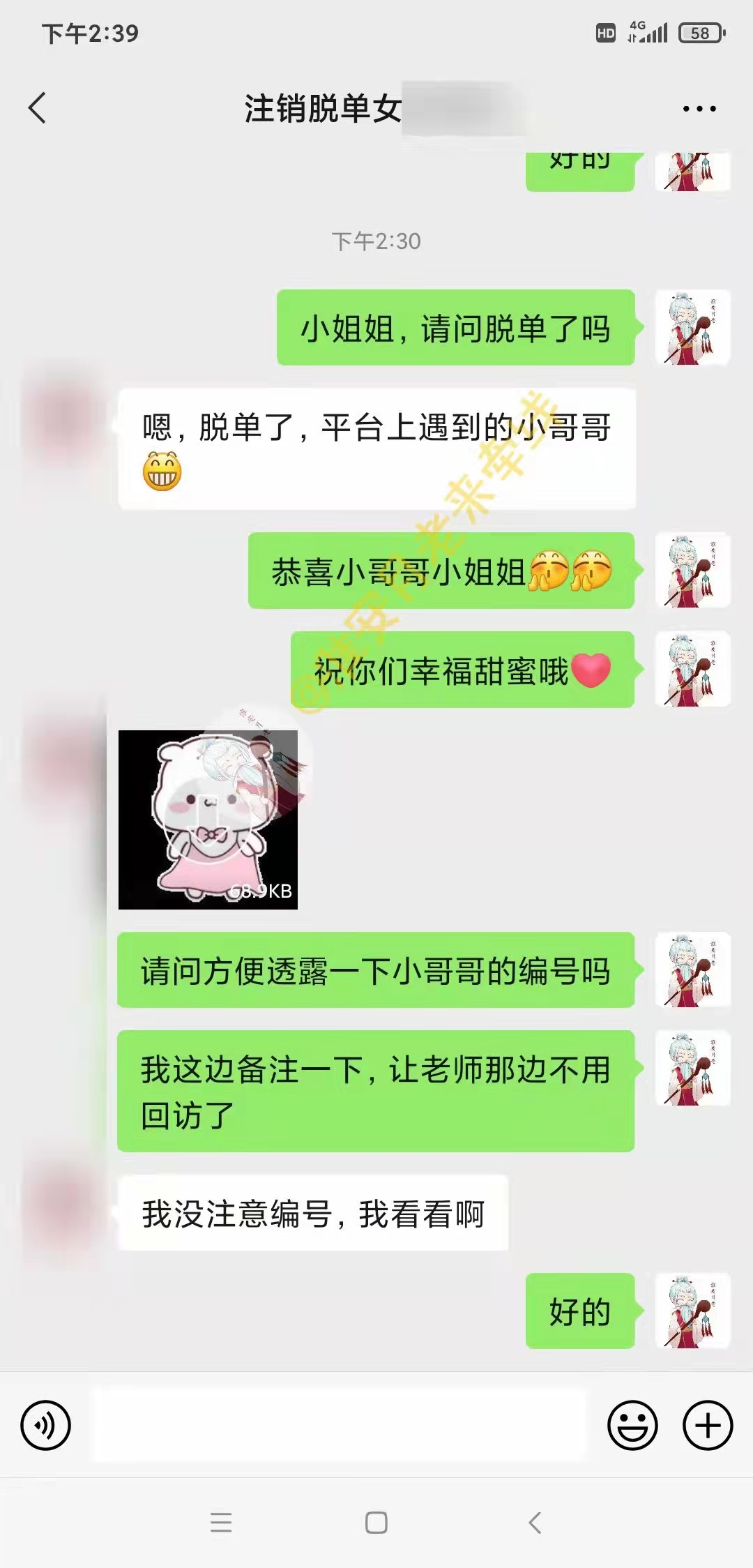Open the plus attachment menu
The height and width of the screenshot is (1568, 753).
707,1425
